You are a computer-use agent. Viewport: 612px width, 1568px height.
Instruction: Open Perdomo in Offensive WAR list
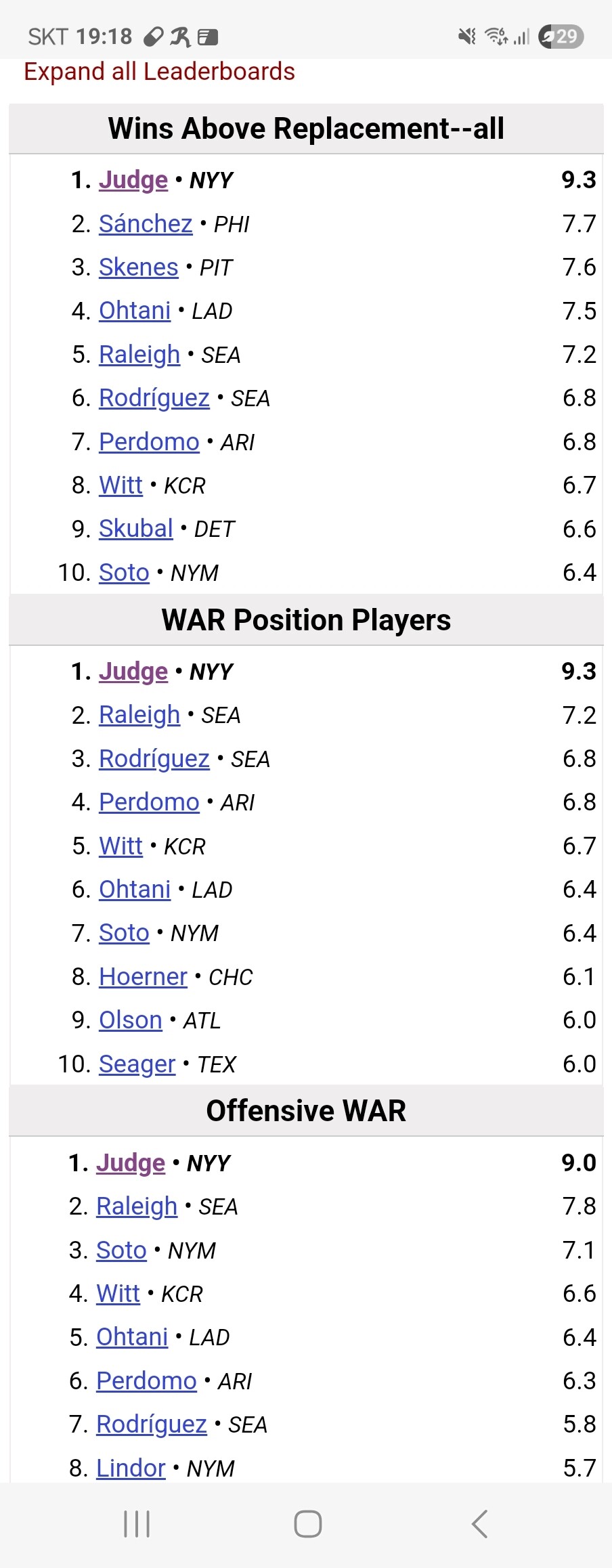pyautogui.click(x=146, y=1381)
